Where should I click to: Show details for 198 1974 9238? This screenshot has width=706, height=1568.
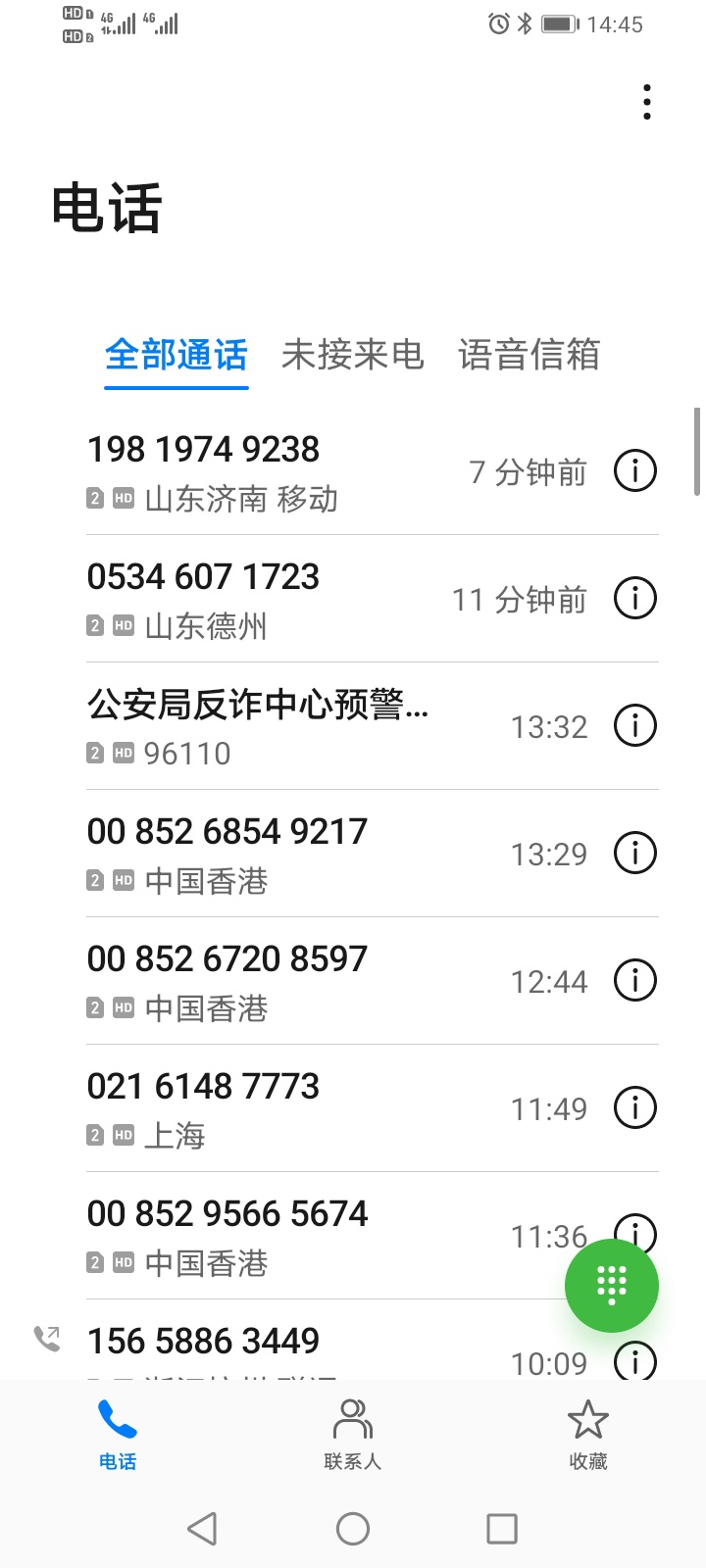tap(634, 470)
